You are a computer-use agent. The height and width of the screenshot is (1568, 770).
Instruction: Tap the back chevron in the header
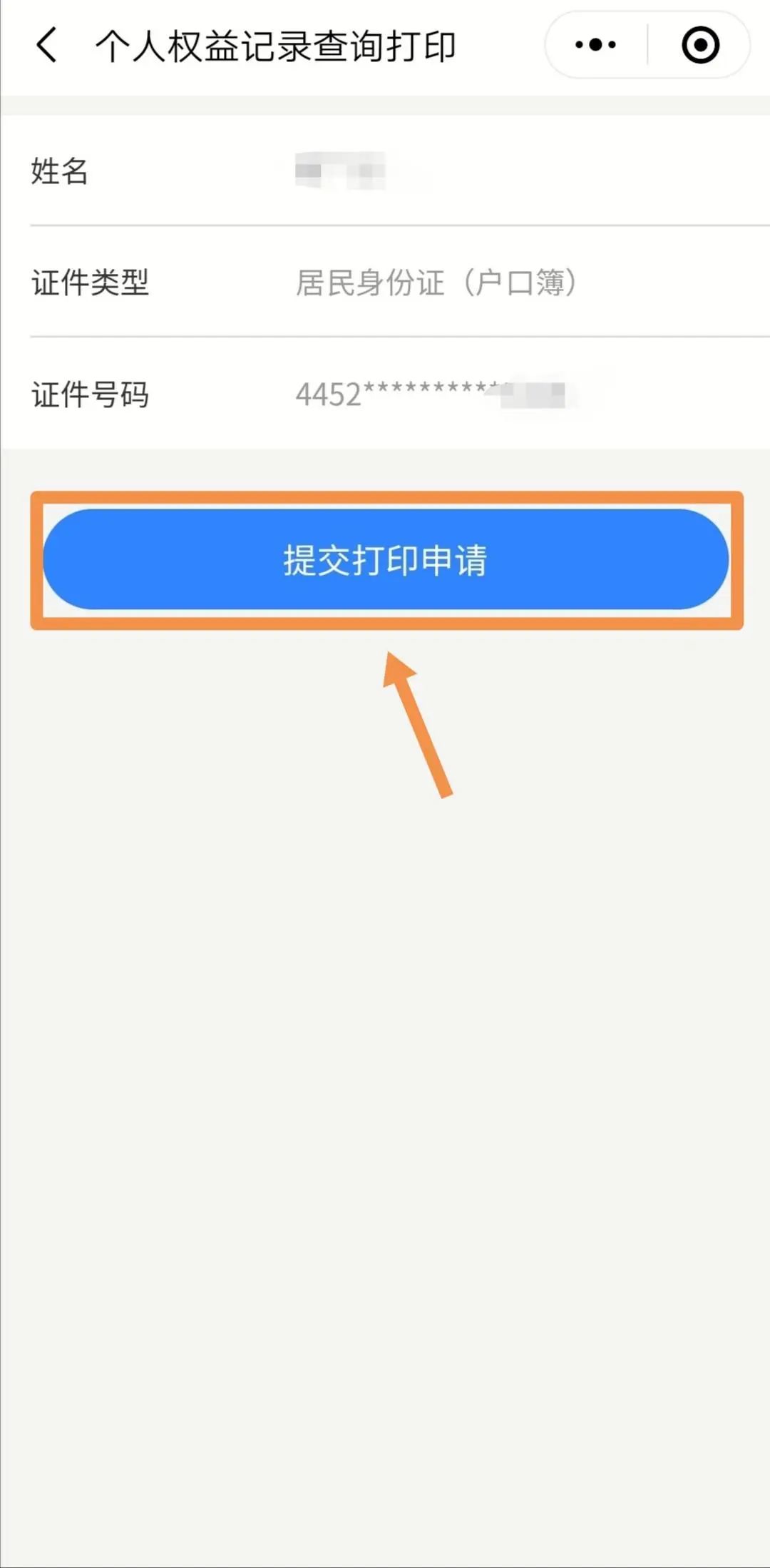45,44
